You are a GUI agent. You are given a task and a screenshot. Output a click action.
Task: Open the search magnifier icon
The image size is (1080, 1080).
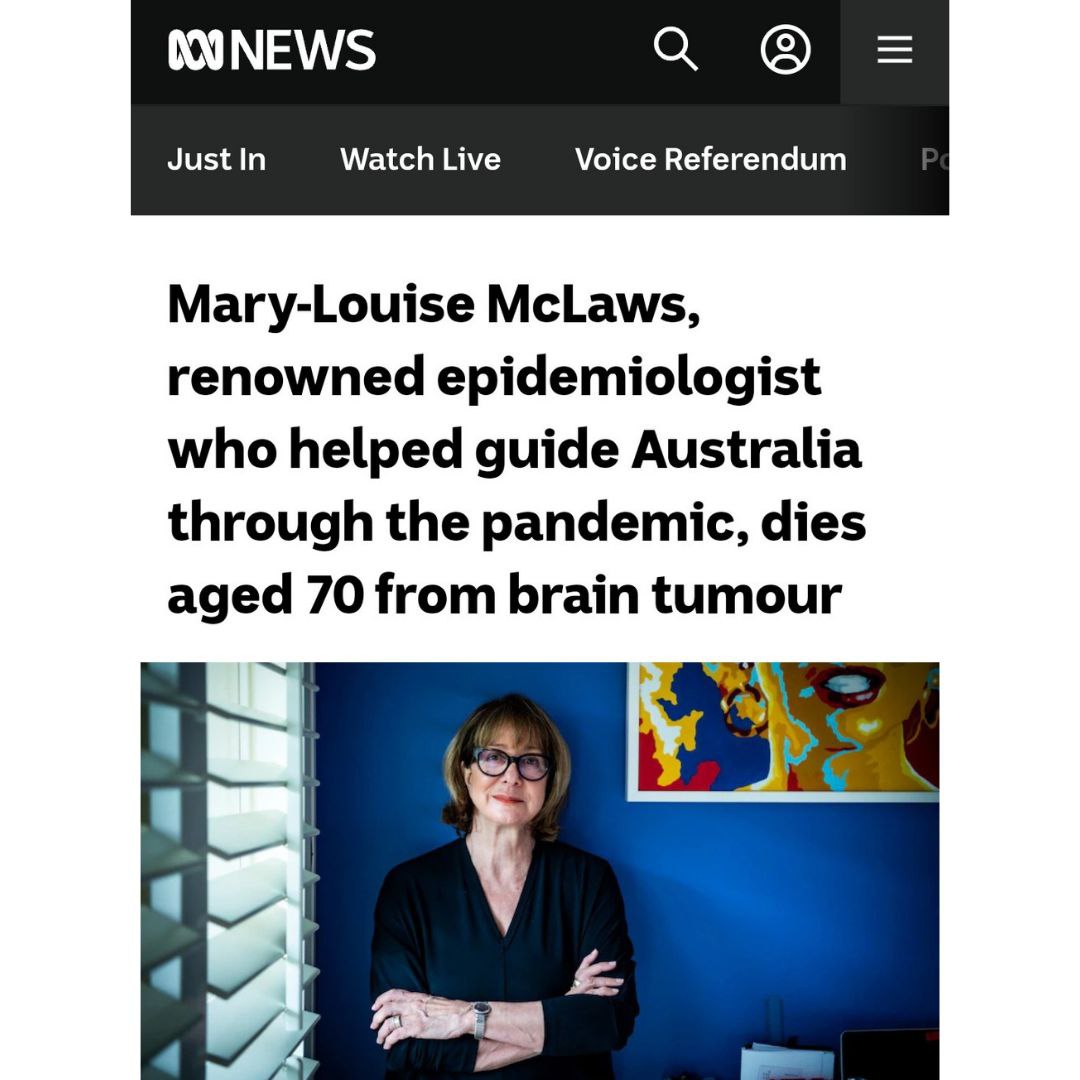point(675,49)
